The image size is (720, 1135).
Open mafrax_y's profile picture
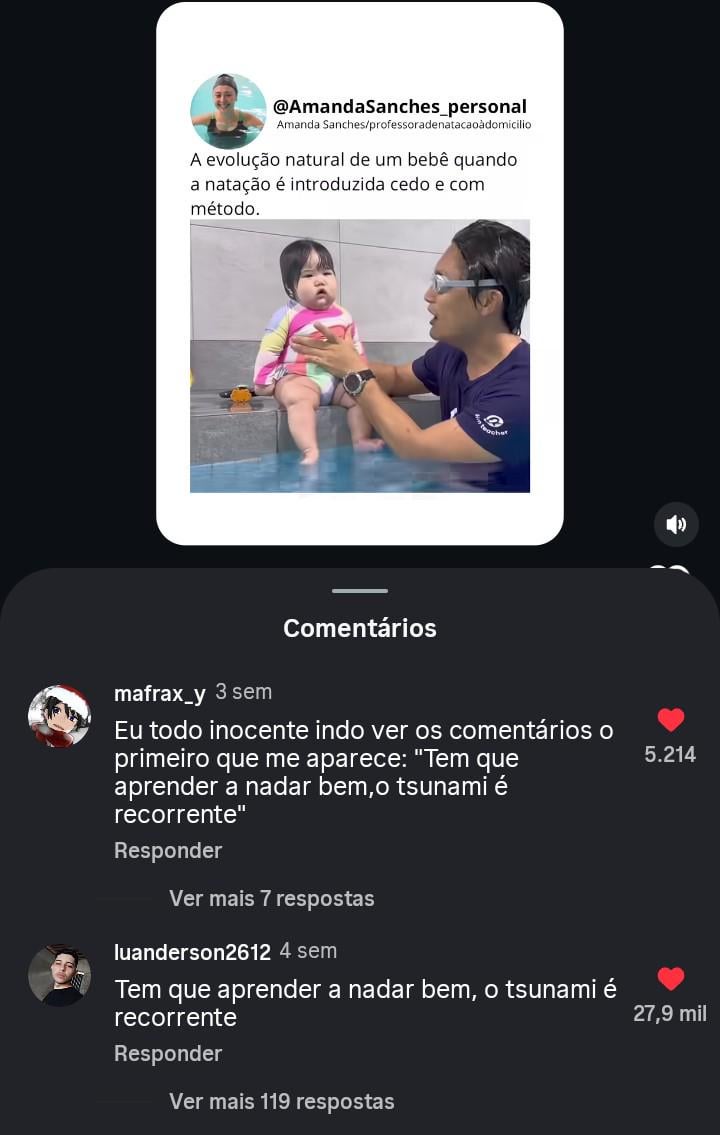point(59,717)
